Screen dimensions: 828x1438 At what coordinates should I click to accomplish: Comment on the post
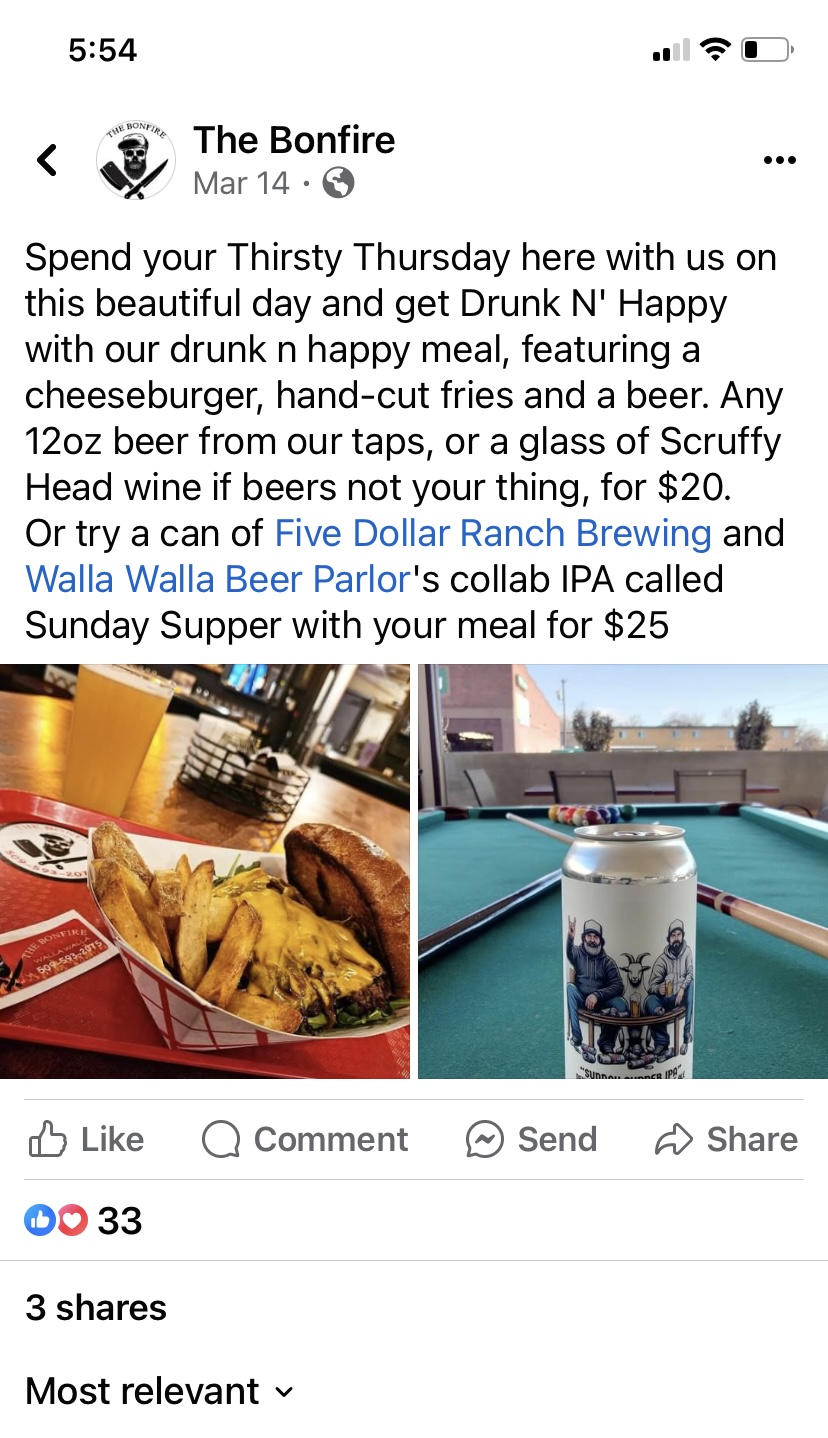point(305,1139)
